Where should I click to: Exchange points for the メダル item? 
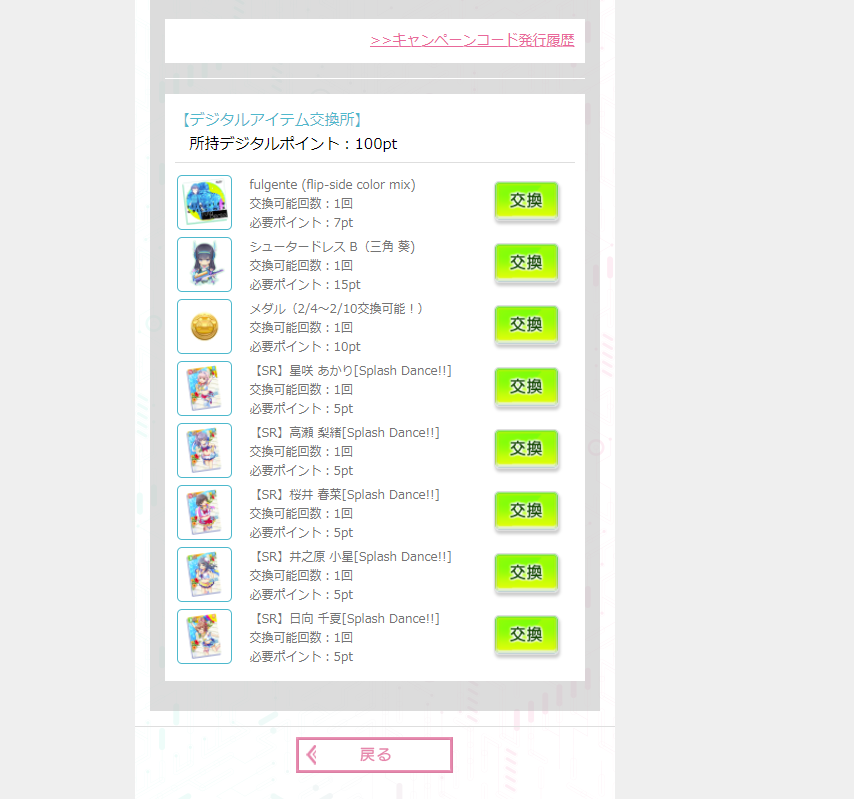click(527, 325)
